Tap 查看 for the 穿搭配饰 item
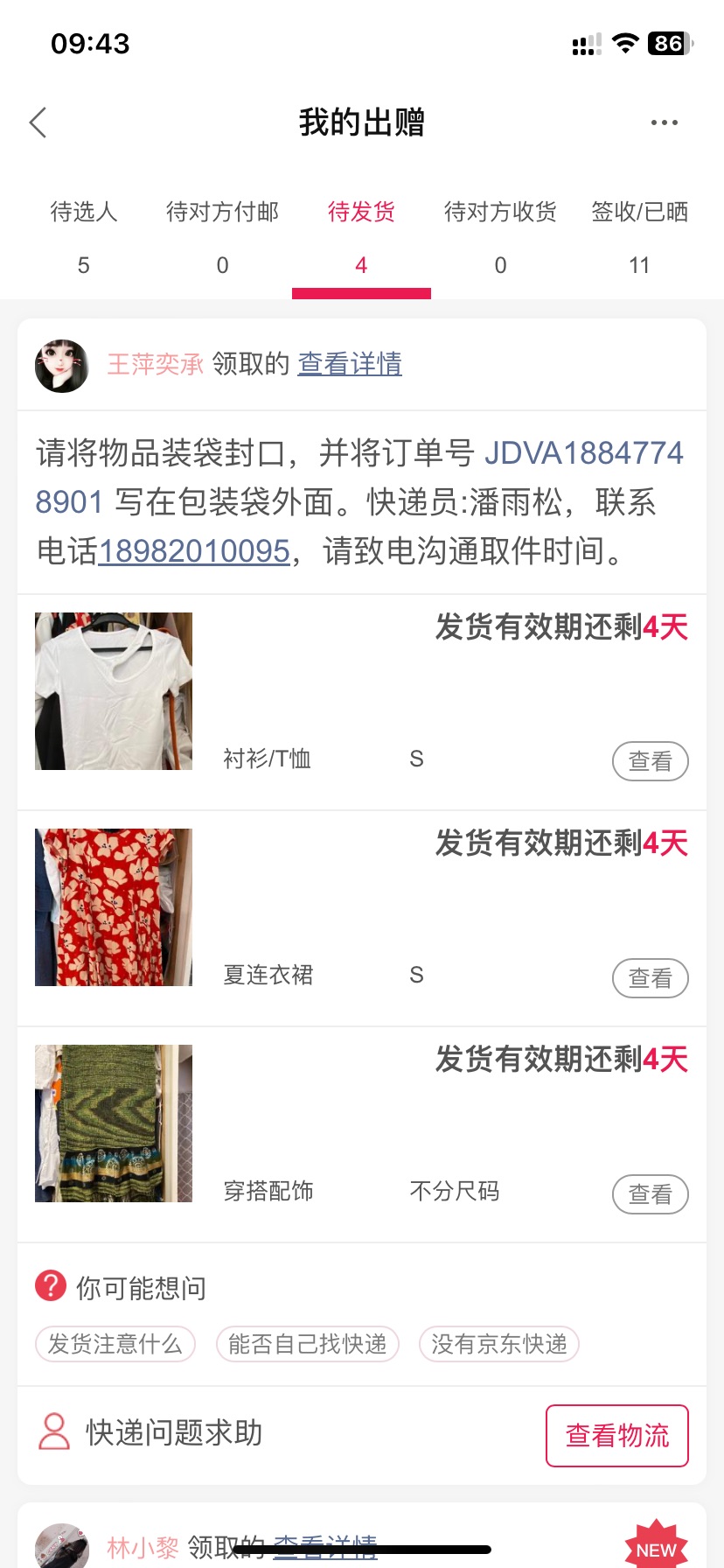 point(651,1193)
